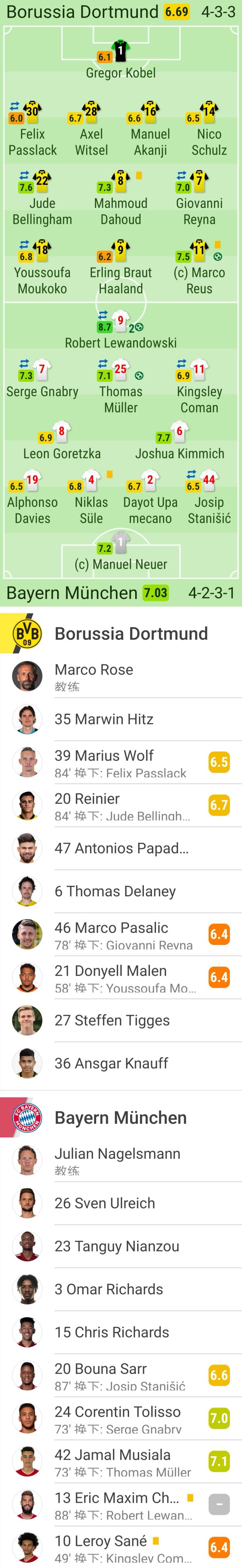This screenshot has width=242, height=1568.
Task: Open coach Marco Rose's profile
Action: (122, 676)
